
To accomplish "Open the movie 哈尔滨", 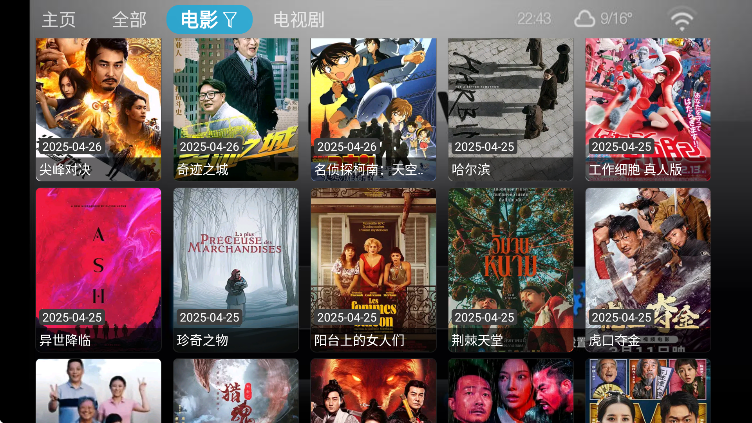I will point(510,108).
